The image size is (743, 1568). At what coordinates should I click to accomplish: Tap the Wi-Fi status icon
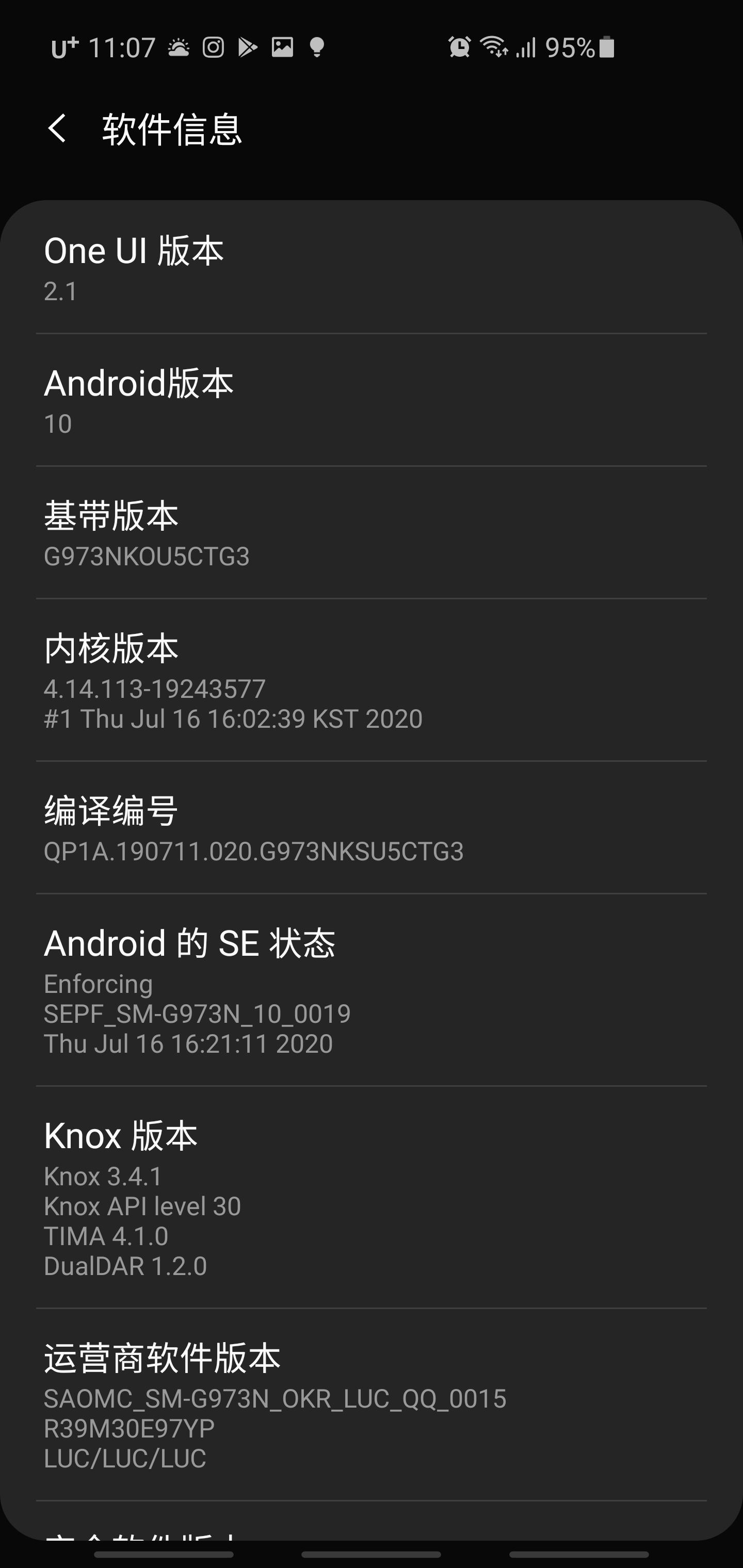tap(492, 46)
